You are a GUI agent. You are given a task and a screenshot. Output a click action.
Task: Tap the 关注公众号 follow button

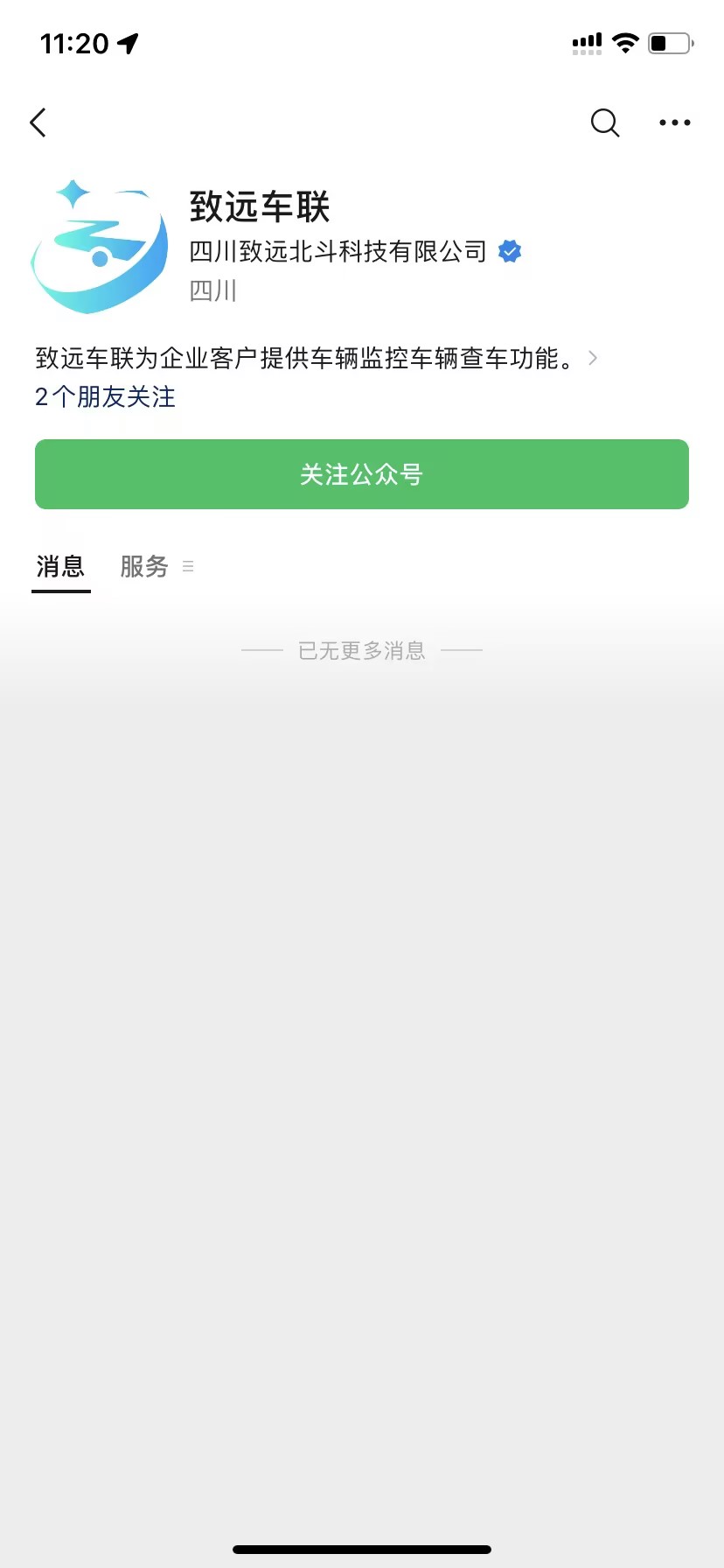tap(362, 474)
